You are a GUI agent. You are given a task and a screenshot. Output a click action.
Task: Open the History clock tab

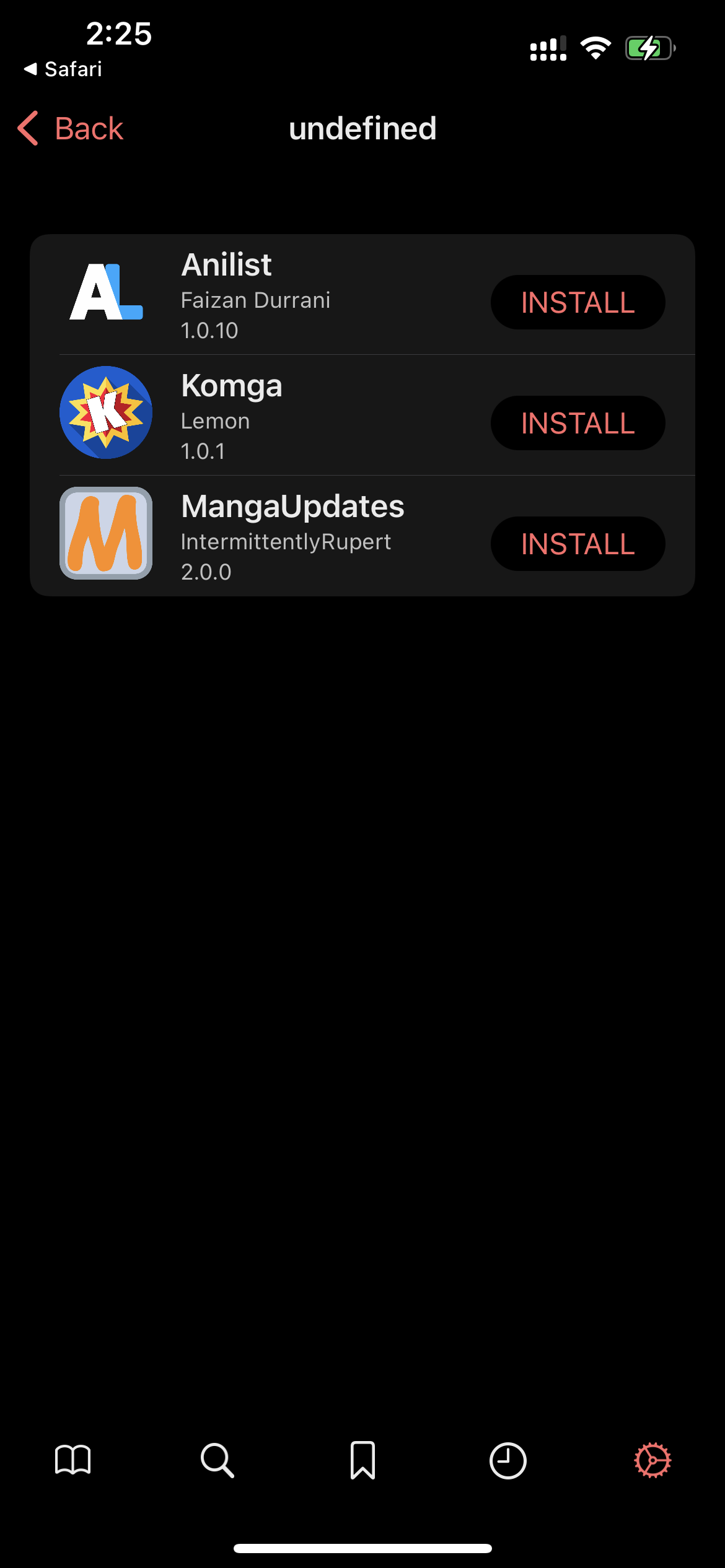point(507,1460)
